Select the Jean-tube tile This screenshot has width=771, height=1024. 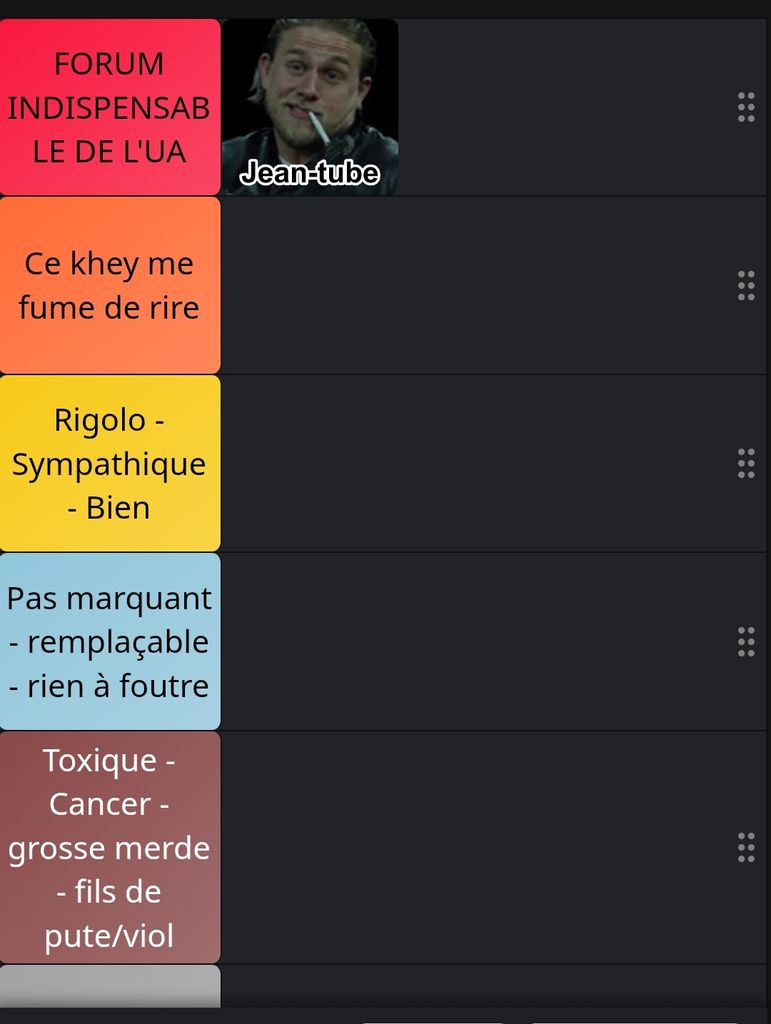point(310,107)
